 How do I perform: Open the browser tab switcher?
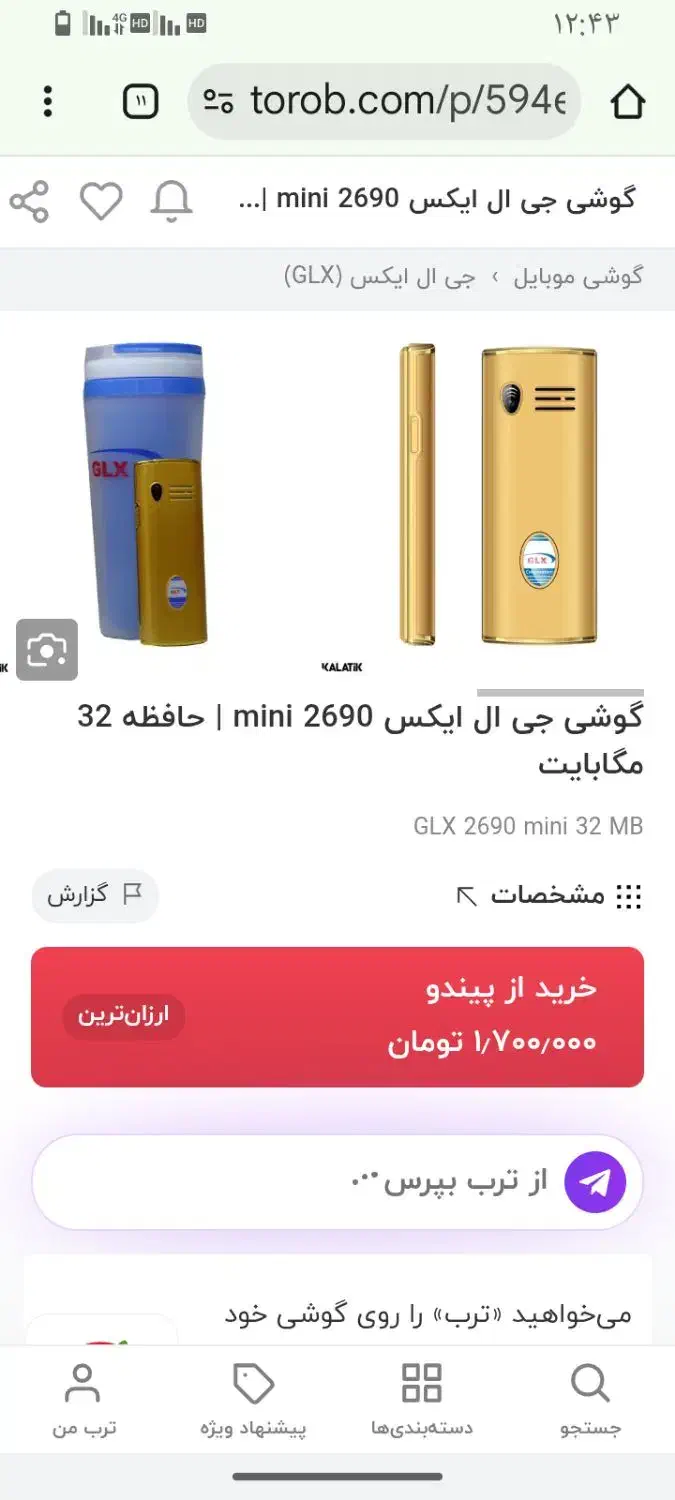coord(140,101)
